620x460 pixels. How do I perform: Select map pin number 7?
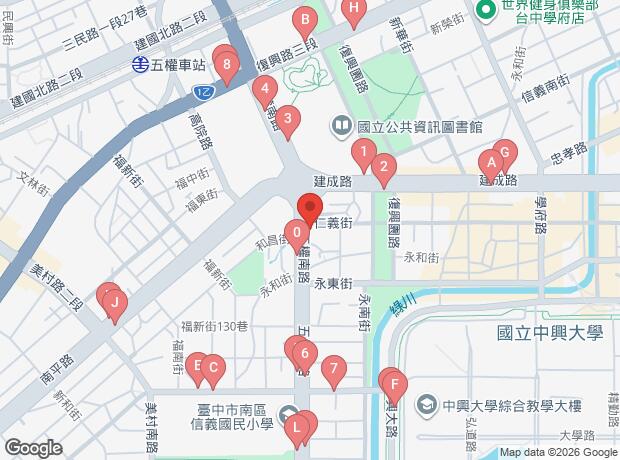(x=334, y=369)
